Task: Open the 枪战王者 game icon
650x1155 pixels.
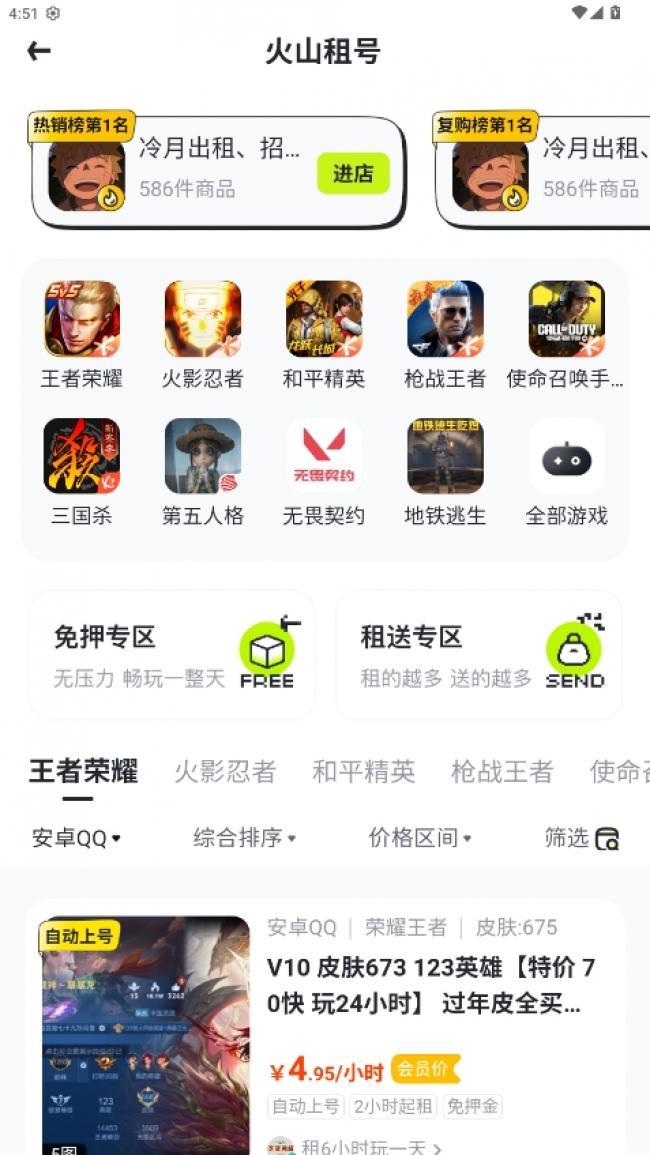Action: pos(445,320)
